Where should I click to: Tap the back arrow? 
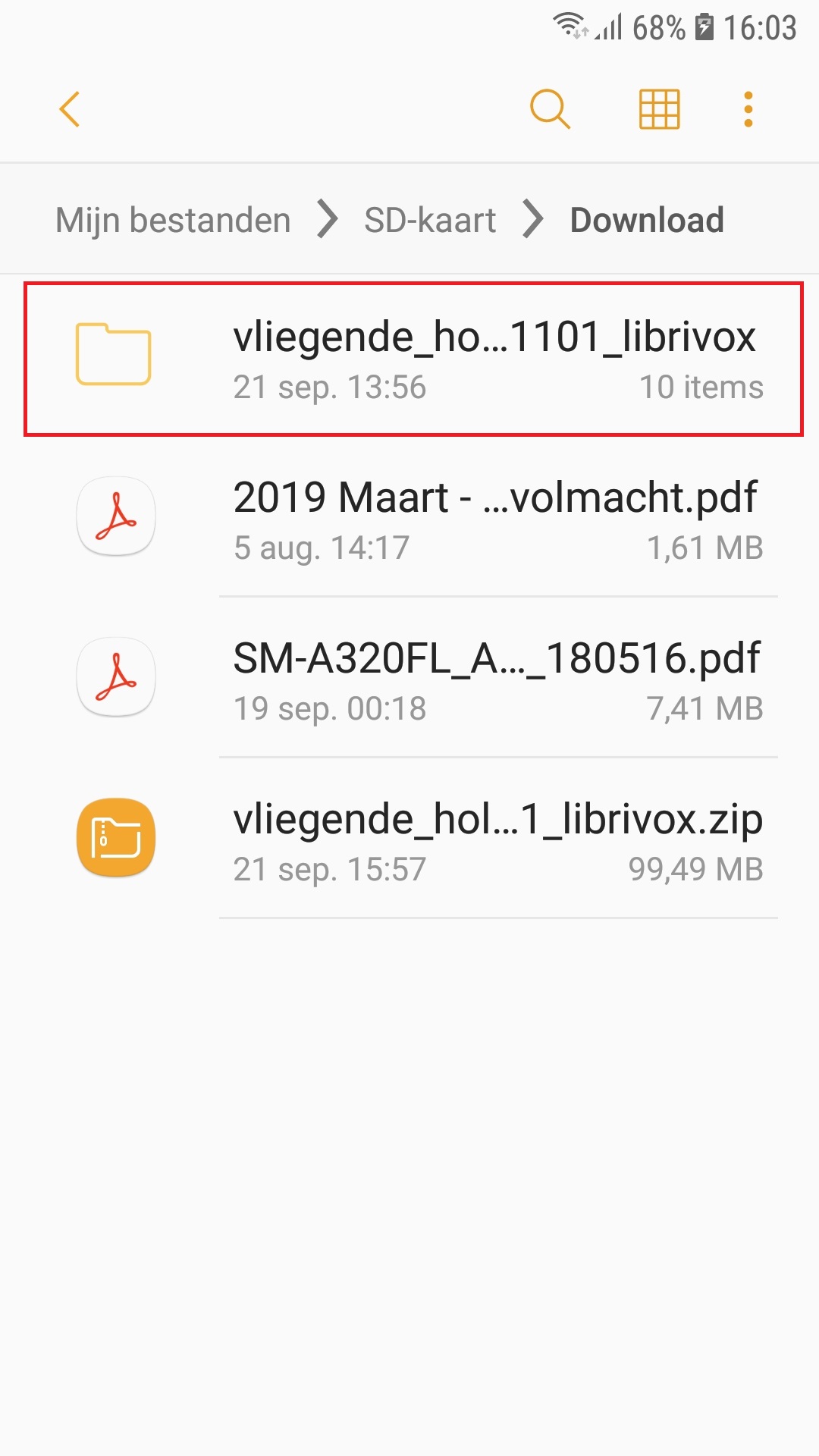69,108
